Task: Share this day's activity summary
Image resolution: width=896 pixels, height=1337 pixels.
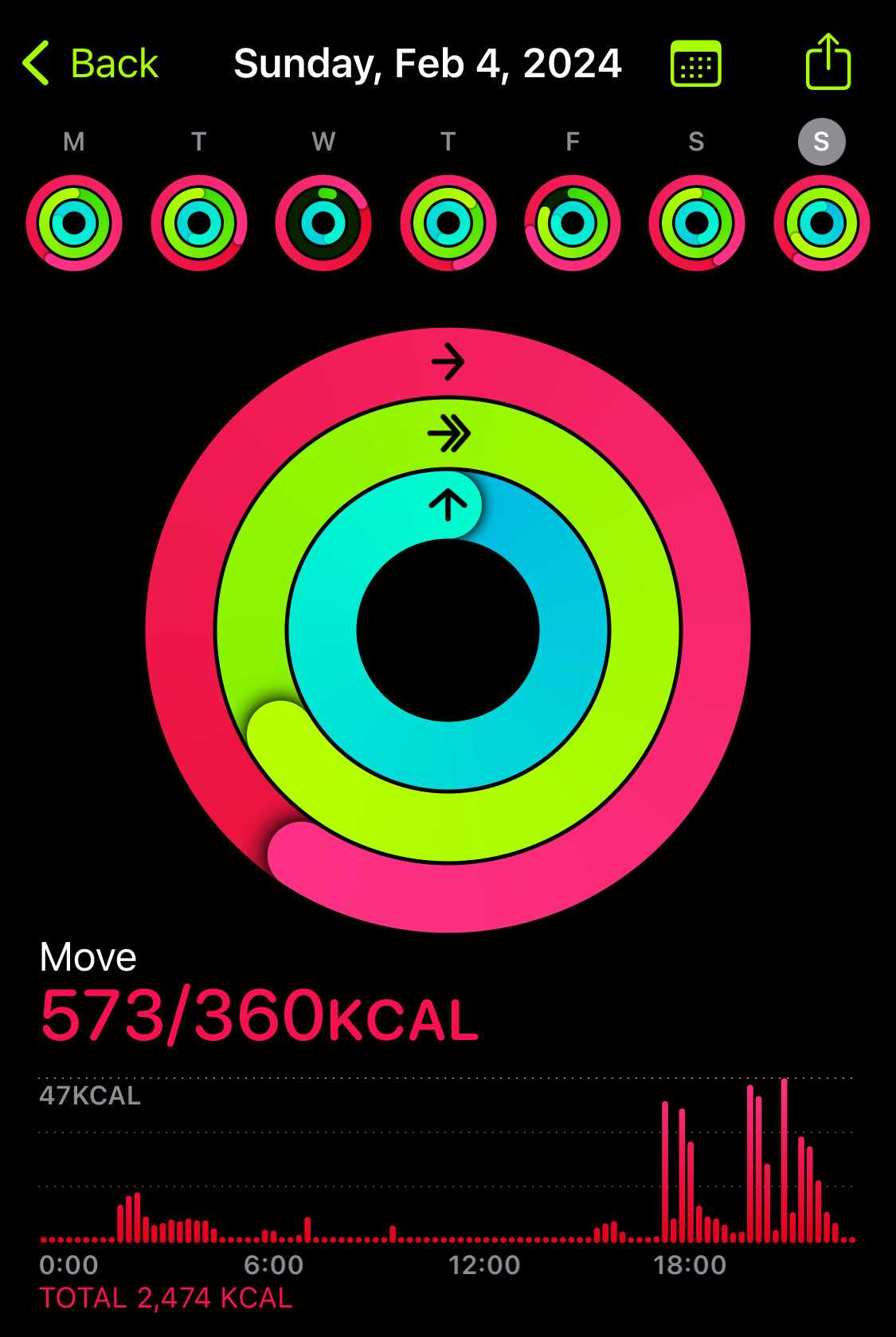Action: coord(828,62)
